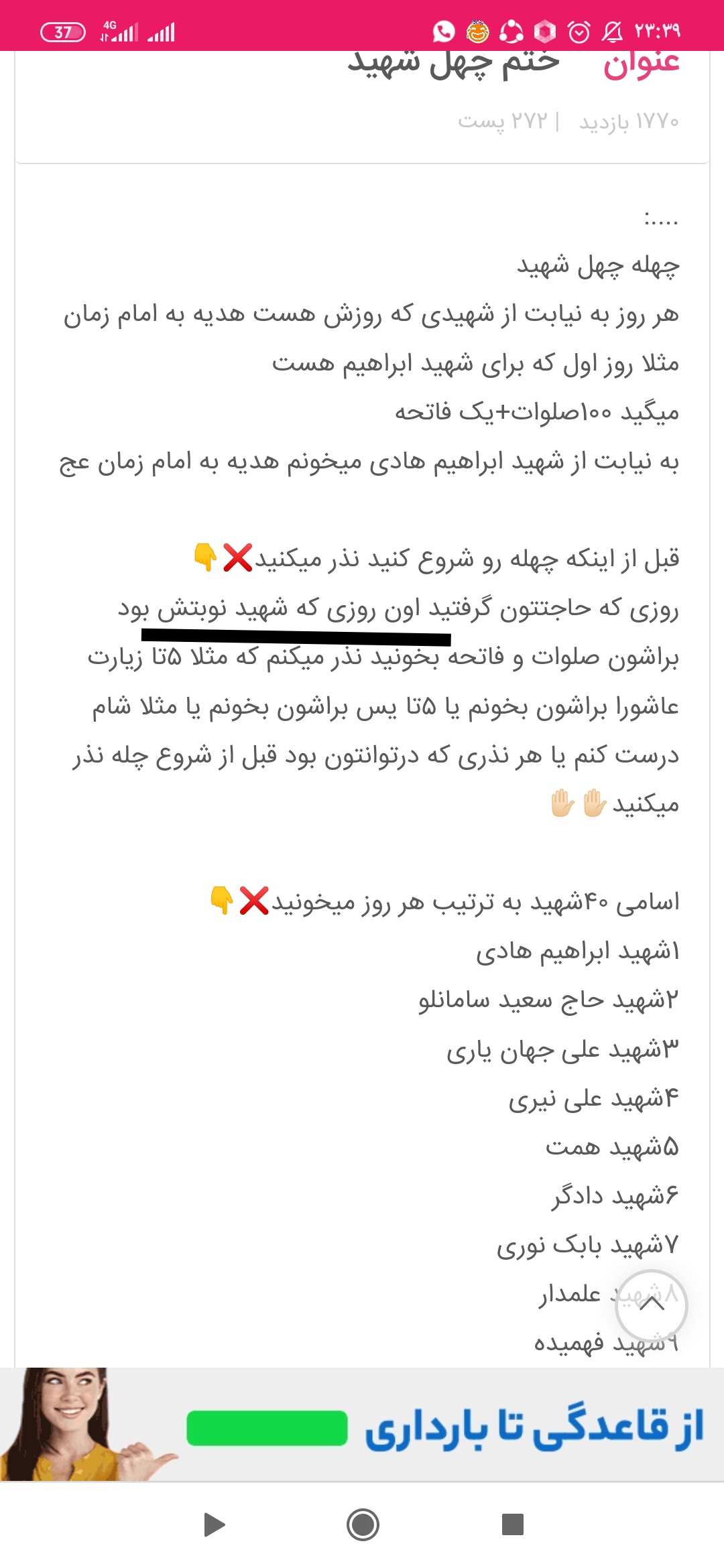Open recent apps with the square button

512,1524
